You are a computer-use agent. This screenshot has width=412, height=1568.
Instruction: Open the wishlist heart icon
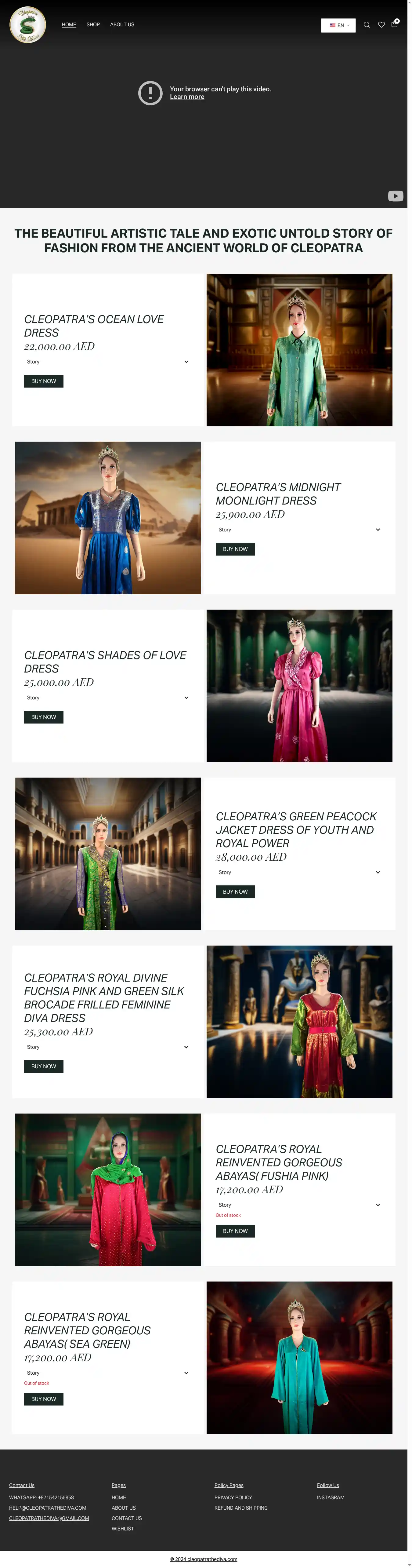381,25
